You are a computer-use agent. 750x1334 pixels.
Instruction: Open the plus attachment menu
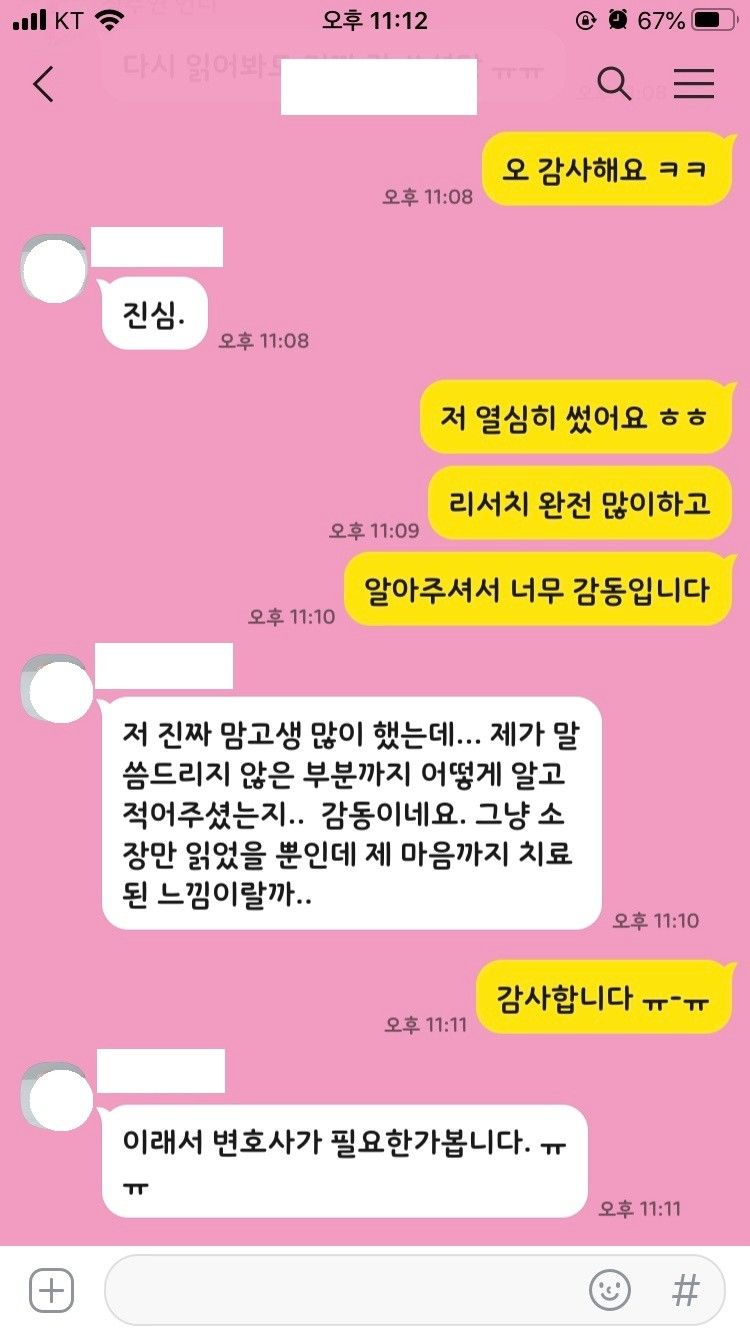tap(52, 1290)
